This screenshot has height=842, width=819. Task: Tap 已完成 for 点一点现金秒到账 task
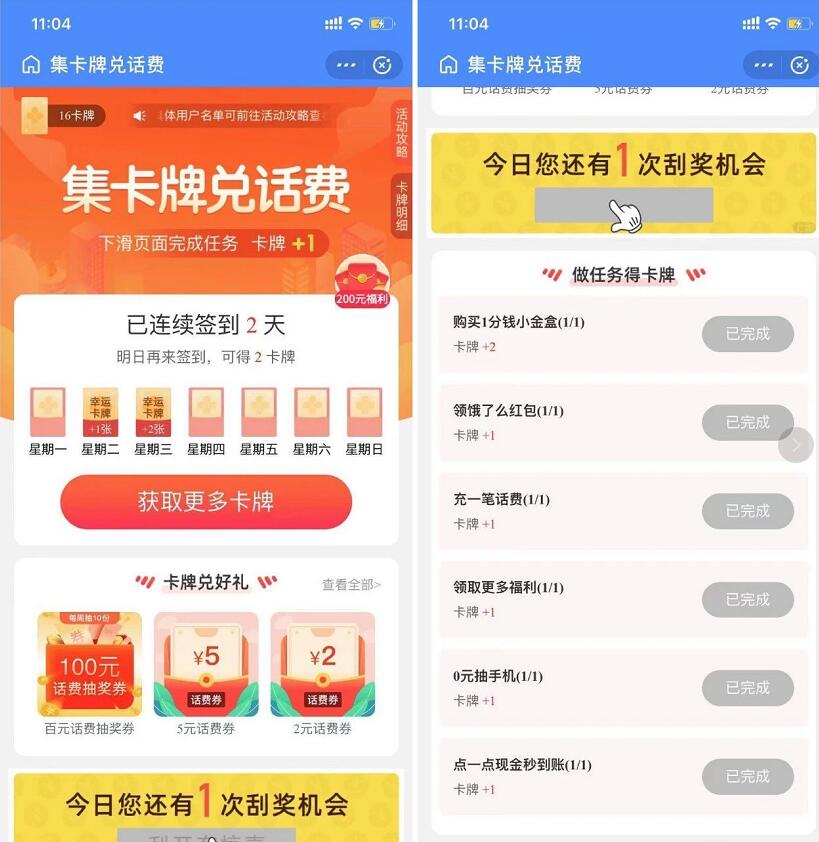click(747, 776)
